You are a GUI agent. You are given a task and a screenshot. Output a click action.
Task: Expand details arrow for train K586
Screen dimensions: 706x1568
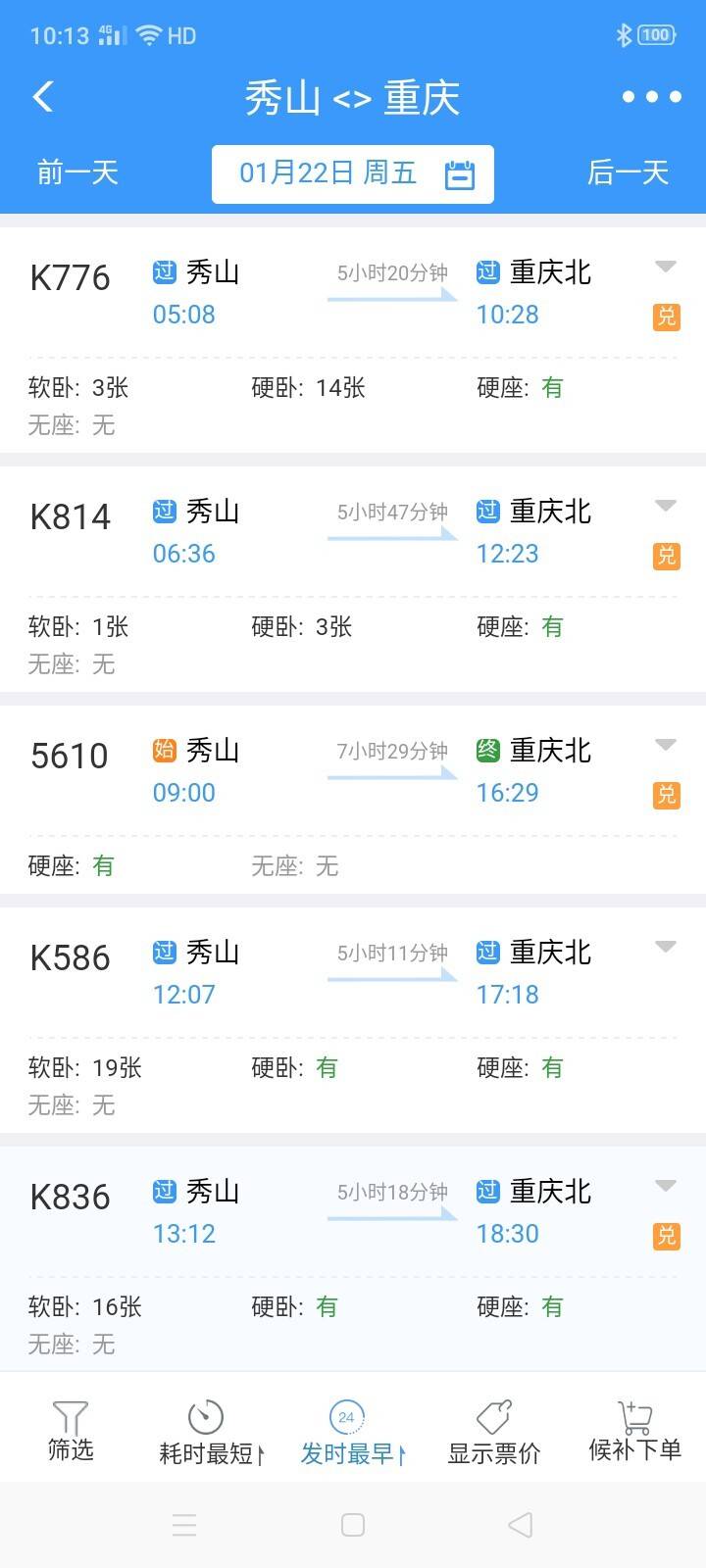pos(666,947)
